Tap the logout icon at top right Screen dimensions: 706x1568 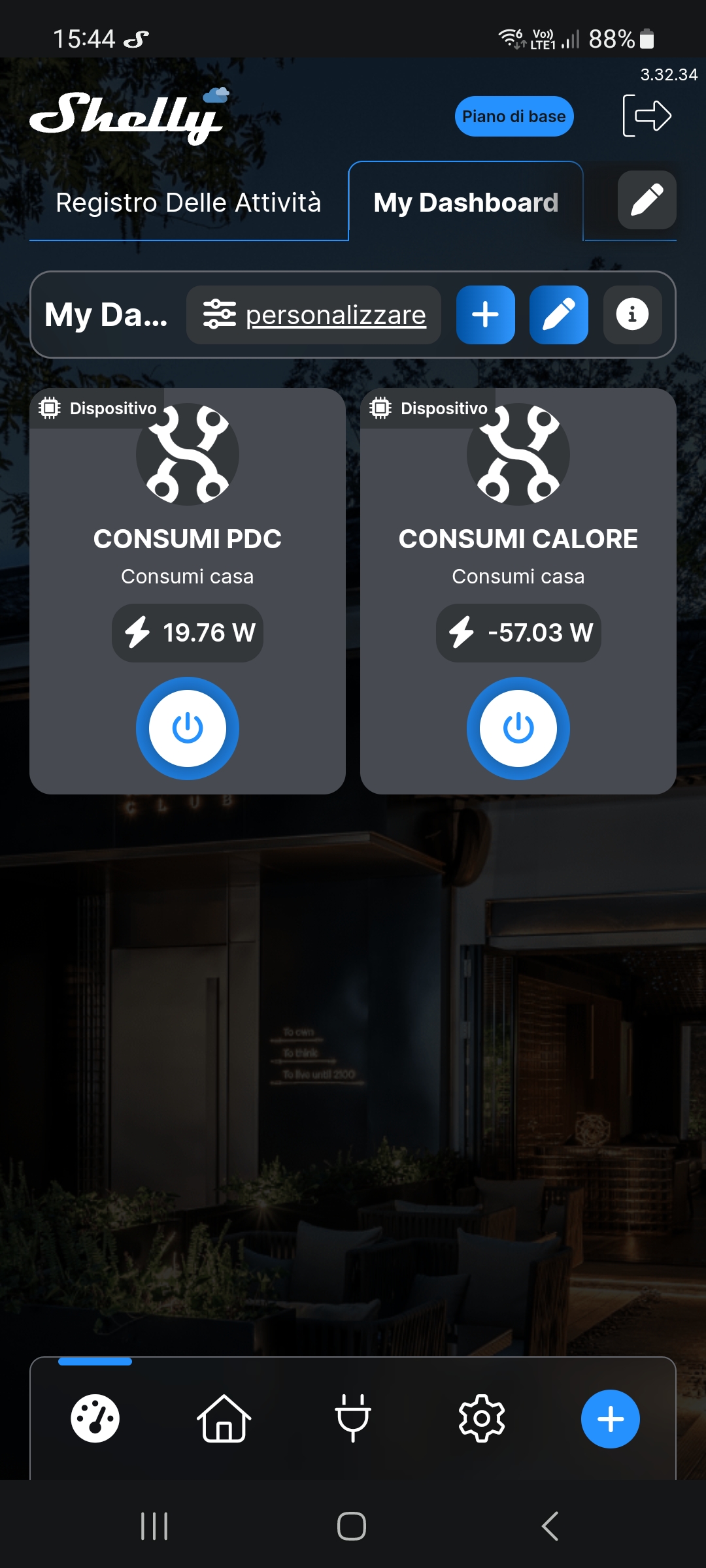coord(647,116)
